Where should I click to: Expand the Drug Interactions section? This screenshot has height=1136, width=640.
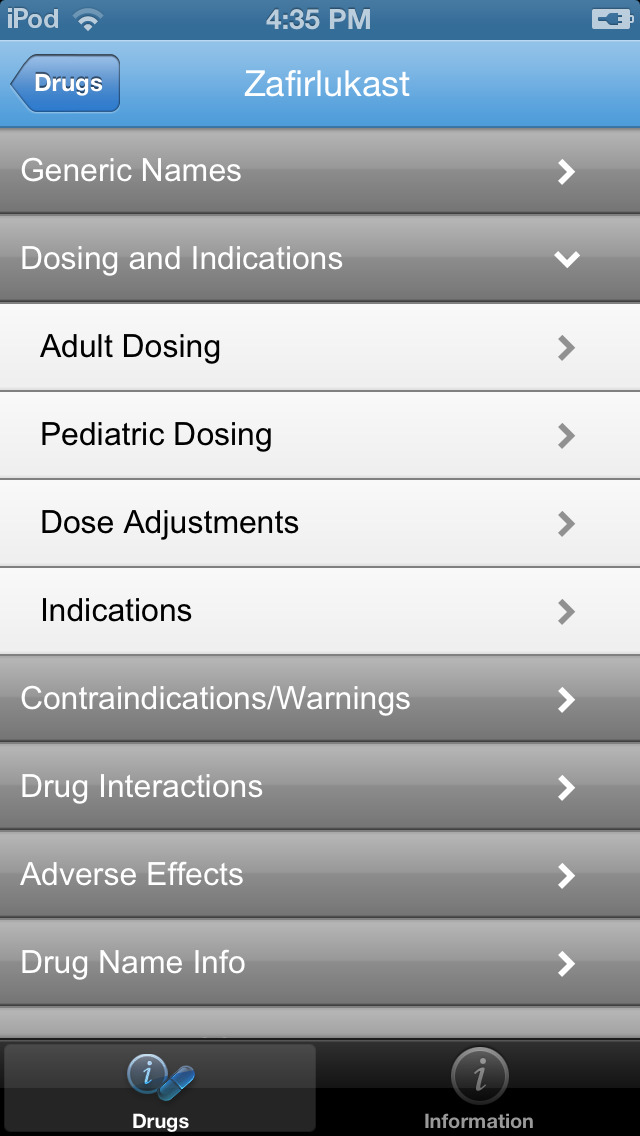tap(320, 787)
